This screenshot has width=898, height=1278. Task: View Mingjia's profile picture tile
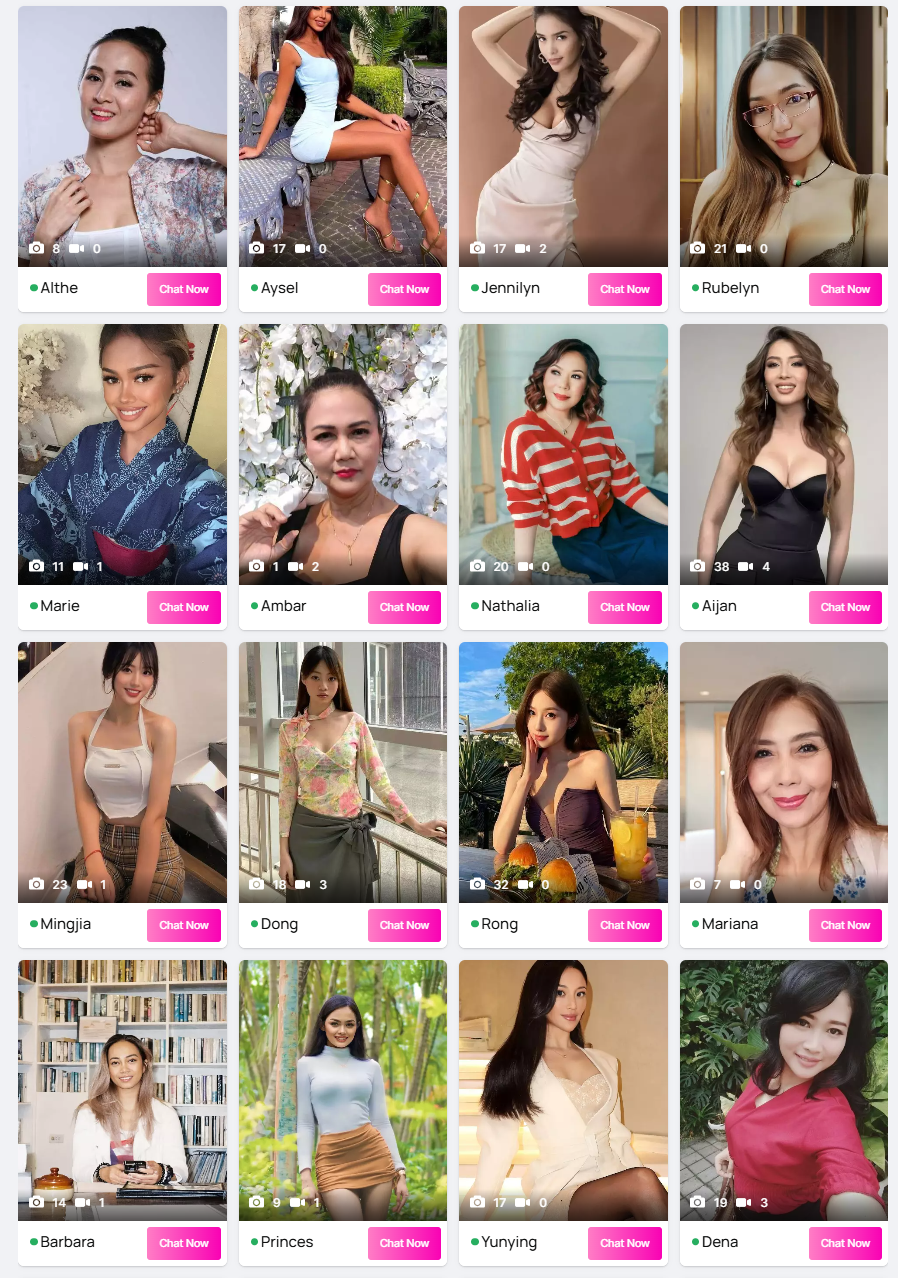coord(122,772)
